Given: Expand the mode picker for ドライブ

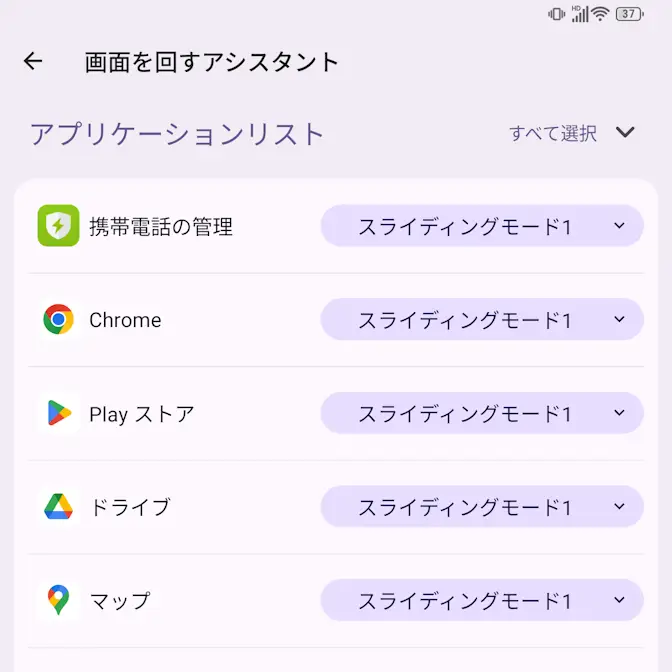Looking at the screenshot, I should coord(482,507).
